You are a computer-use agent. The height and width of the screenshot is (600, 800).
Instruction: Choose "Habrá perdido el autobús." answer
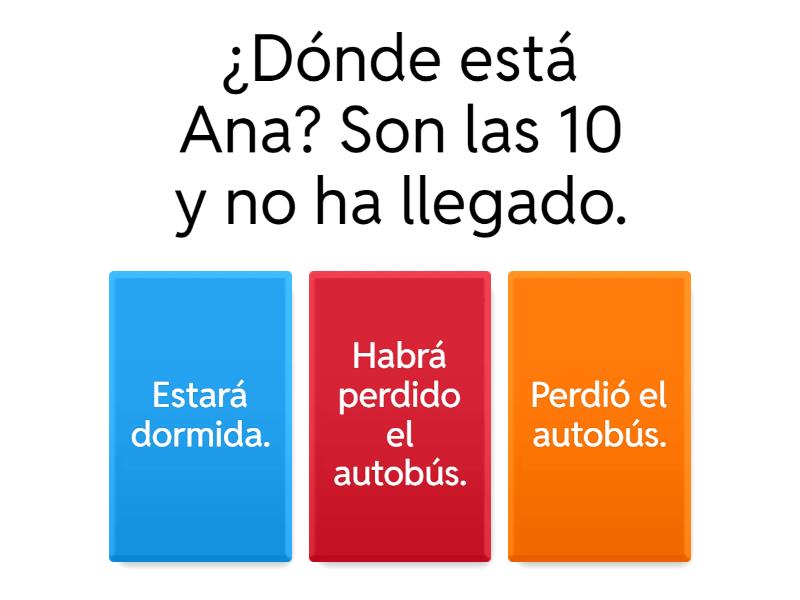pyautogui.click(x=400, y=416)
